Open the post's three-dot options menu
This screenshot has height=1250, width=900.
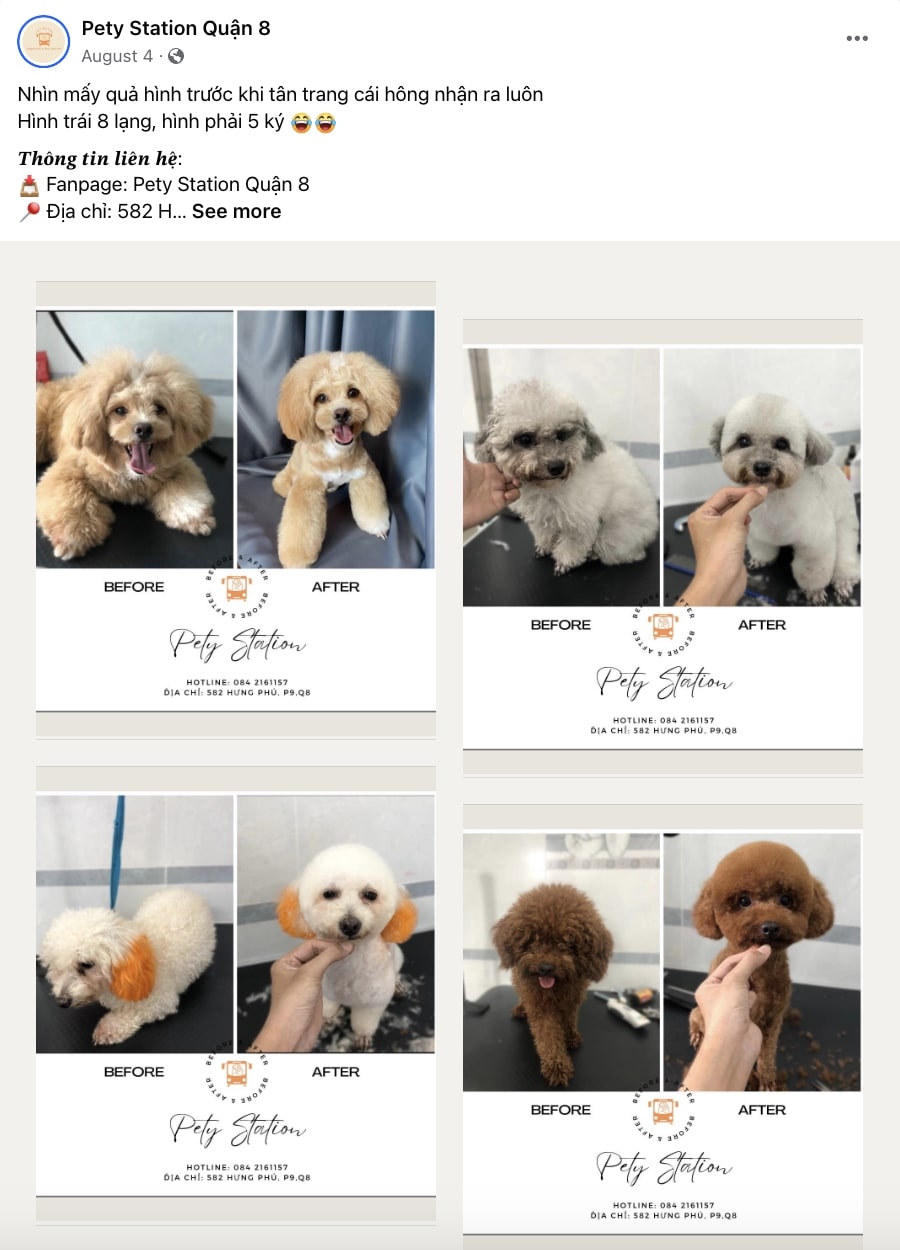coord(857,38)
